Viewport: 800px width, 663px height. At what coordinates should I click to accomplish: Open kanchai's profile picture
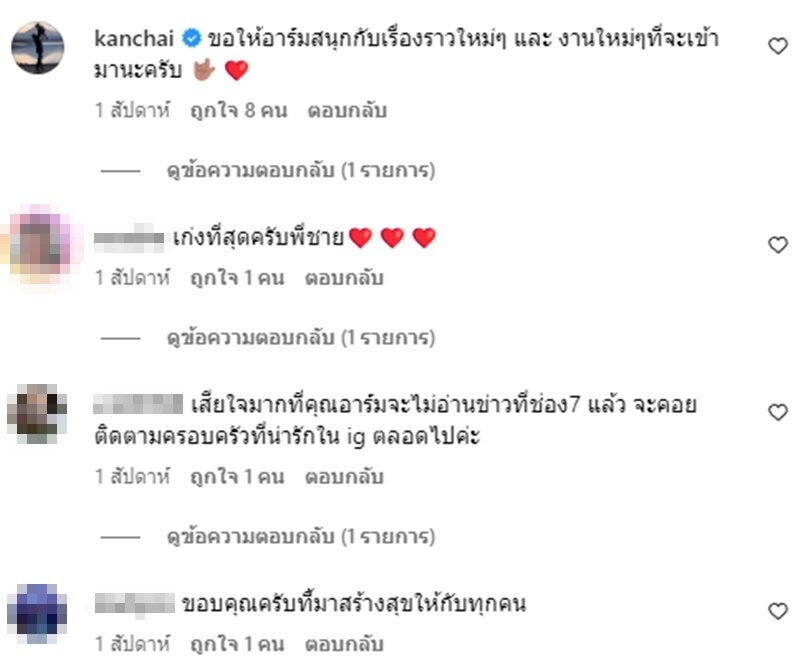[37, 48]
